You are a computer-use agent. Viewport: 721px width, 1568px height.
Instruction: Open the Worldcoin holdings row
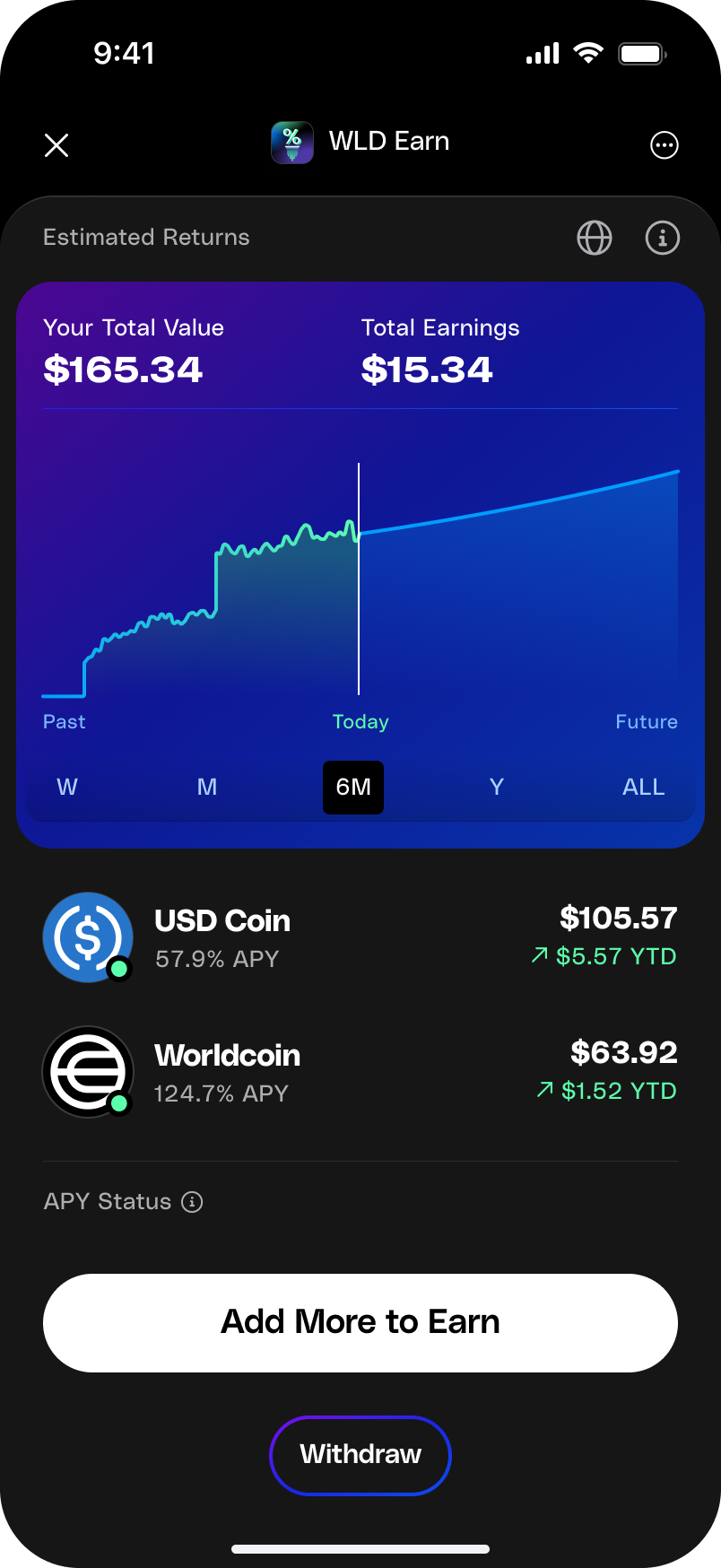(360, 1072)
